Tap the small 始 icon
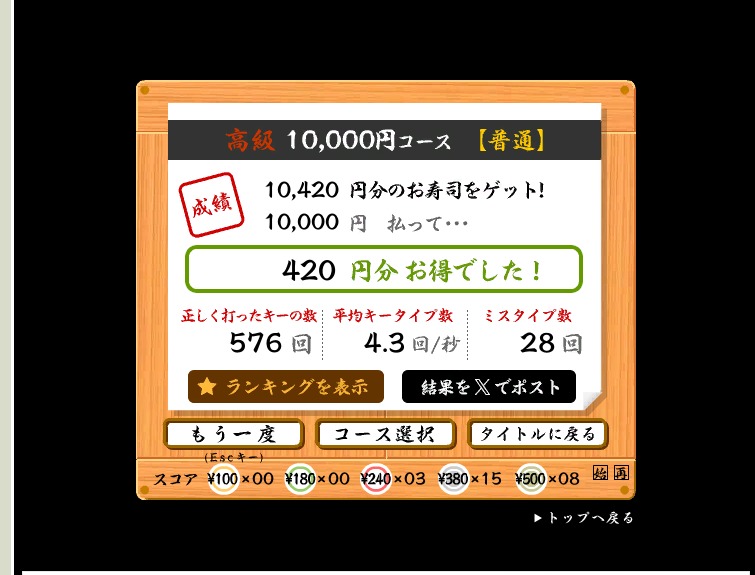Screen dimensions: 755x575 coord(600,473)
